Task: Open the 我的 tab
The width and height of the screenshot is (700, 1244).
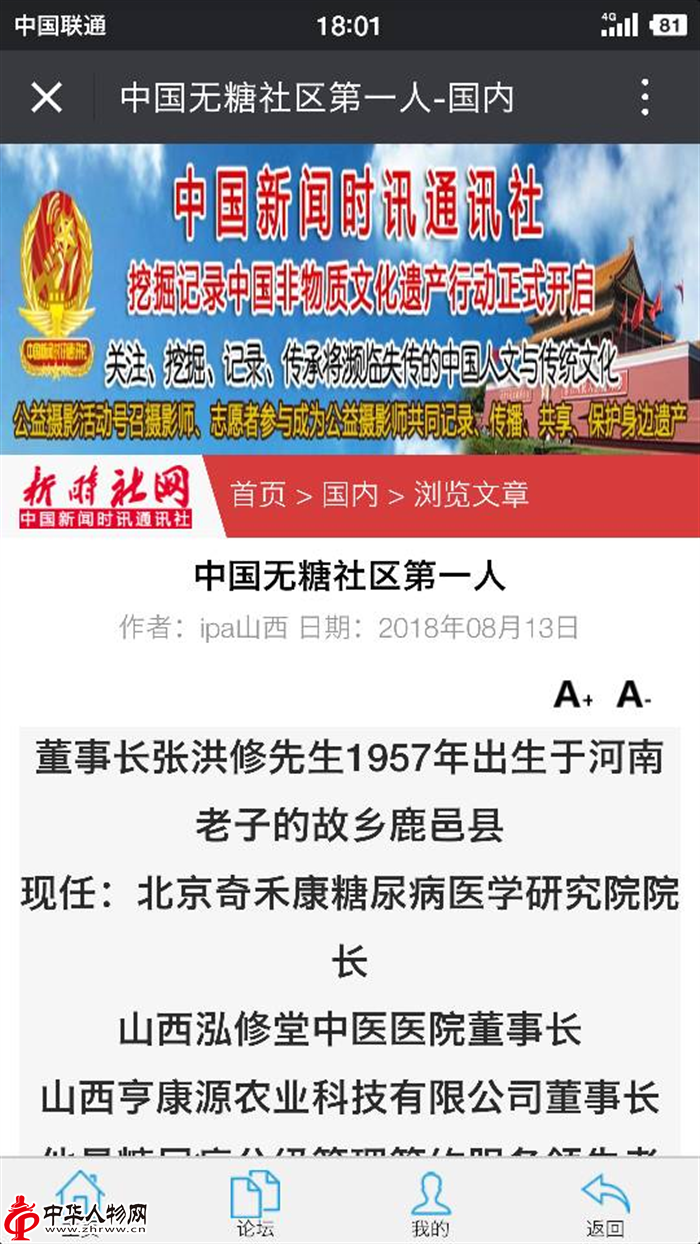Action: point(430,1204)
